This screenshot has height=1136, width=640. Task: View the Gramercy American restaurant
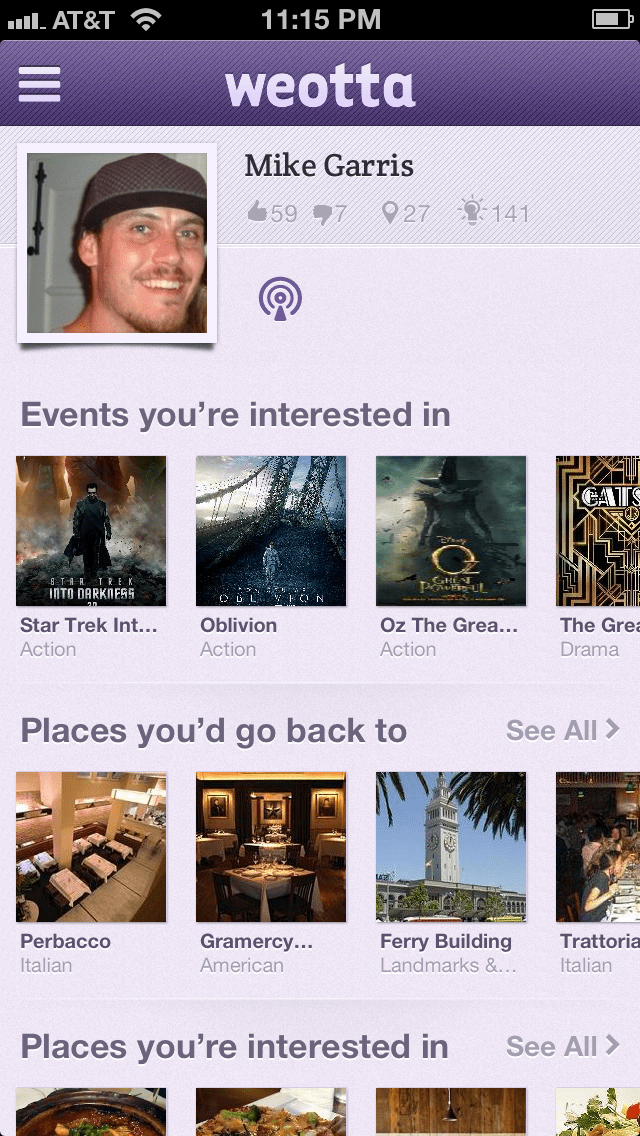point(271,847)
